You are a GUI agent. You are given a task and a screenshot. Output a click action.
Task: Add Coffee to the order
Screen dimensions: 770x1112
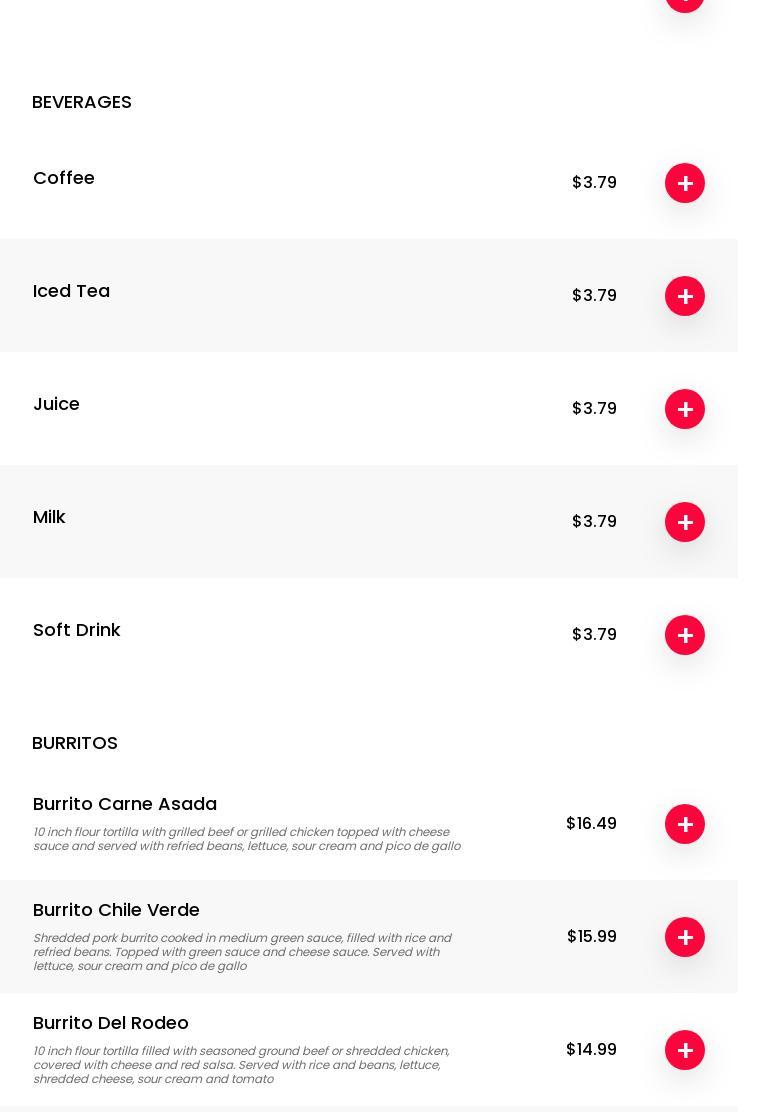click(x=685, y=183)
